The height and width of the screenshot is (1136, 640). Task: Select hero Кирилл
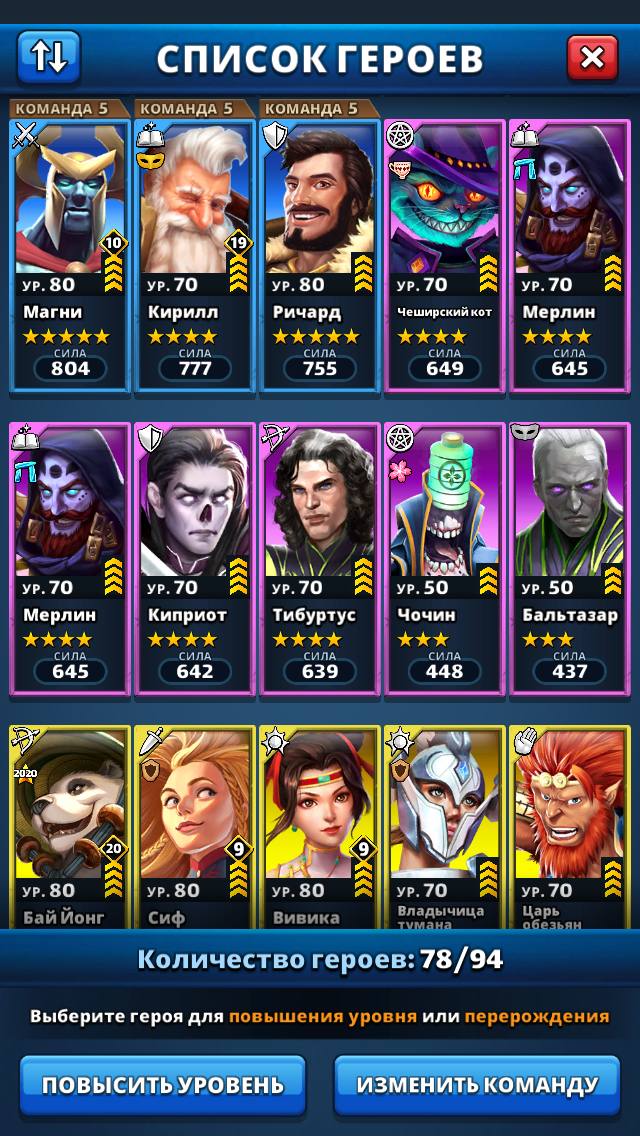195,255
